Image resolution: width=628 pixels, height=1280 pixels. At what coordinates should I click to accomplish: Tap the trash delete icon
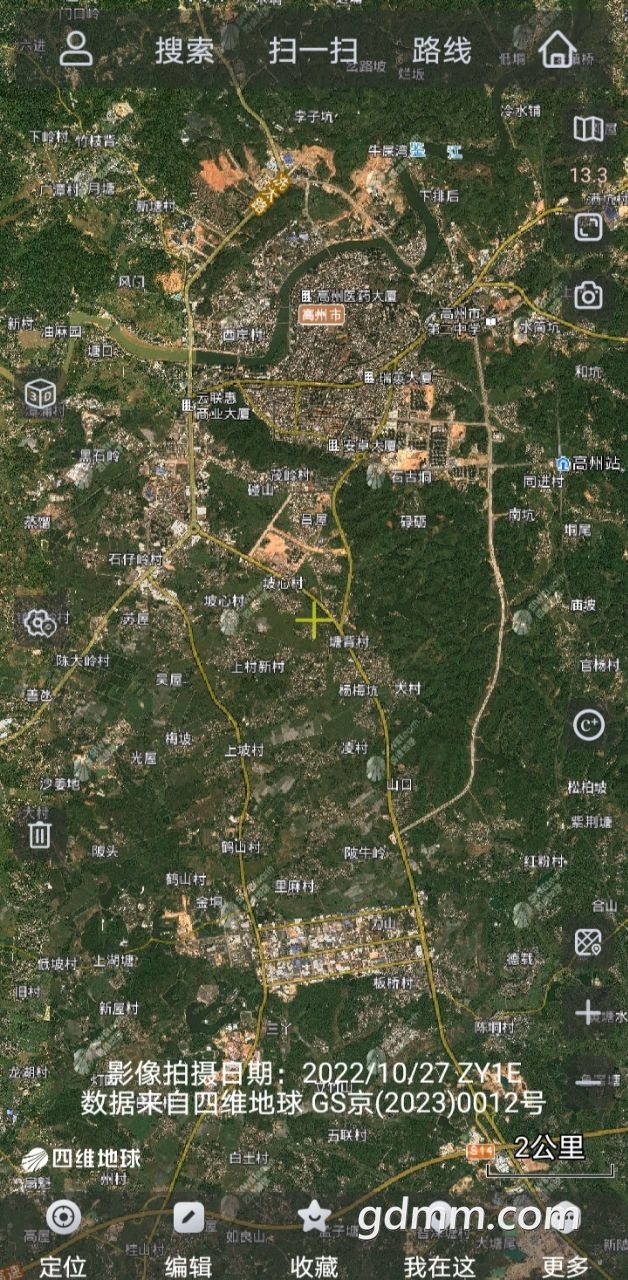coord(39,834)
